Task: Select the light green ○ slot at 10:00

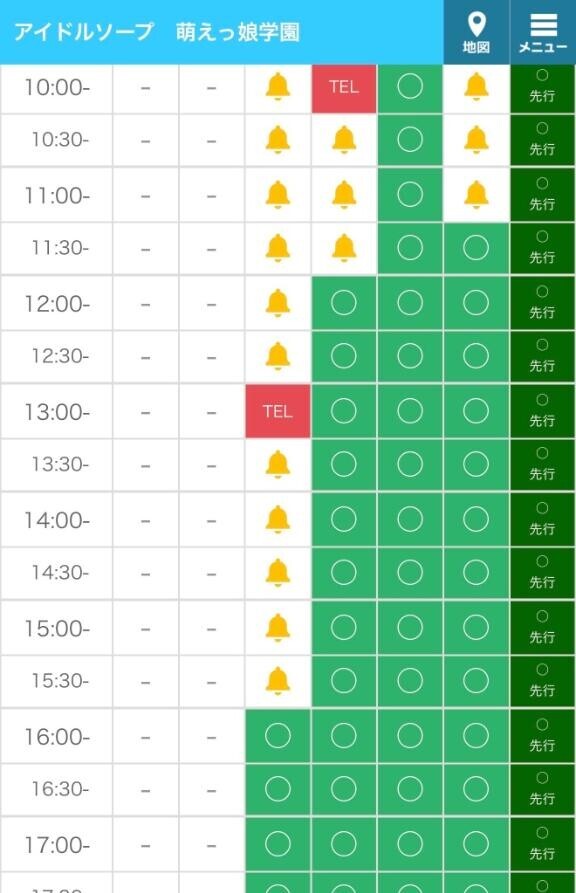Action: coord(410,88)
